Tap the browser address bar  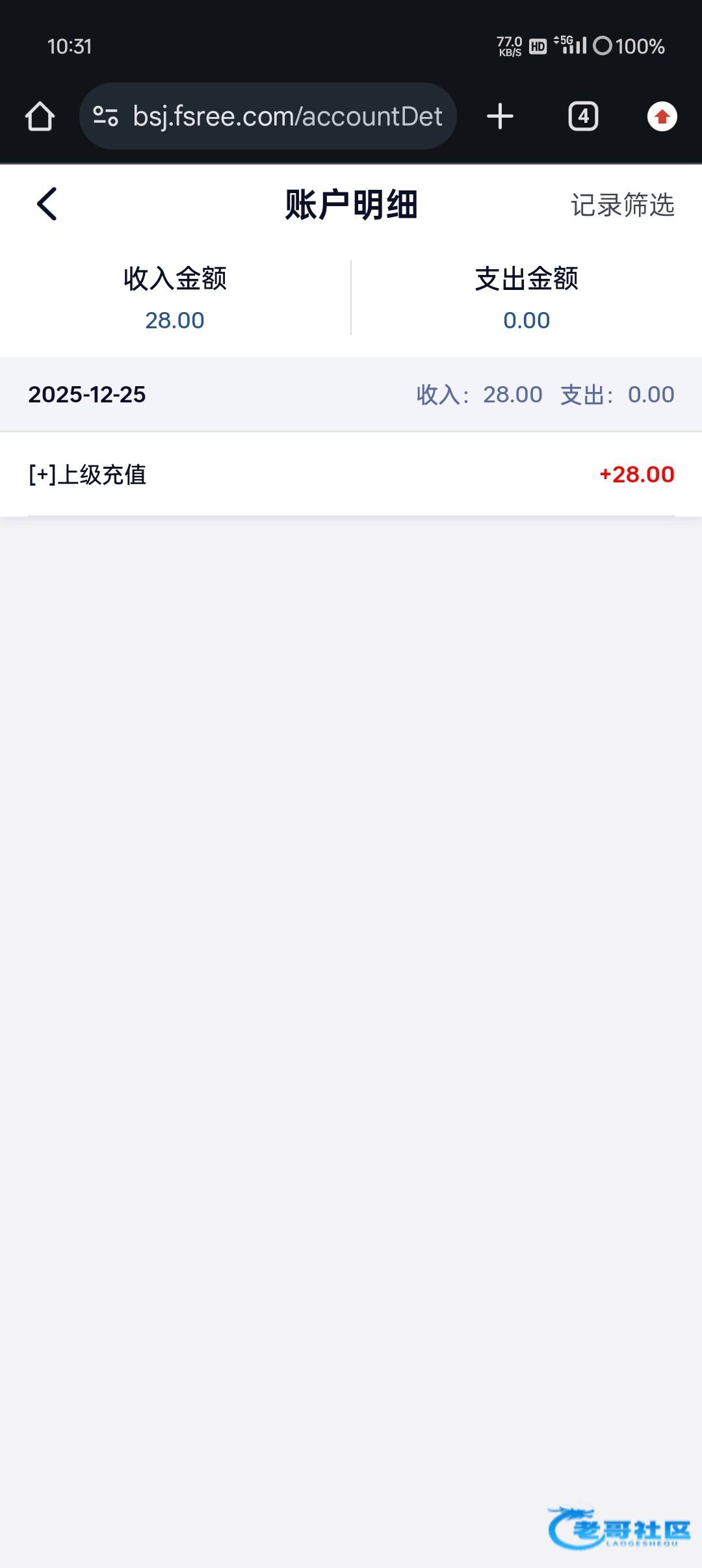[287, 117]
